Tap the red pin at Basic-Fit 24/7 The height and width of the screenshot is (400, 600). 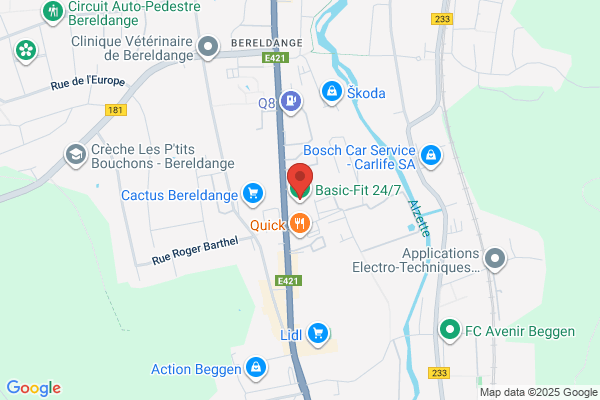[300, 180]
